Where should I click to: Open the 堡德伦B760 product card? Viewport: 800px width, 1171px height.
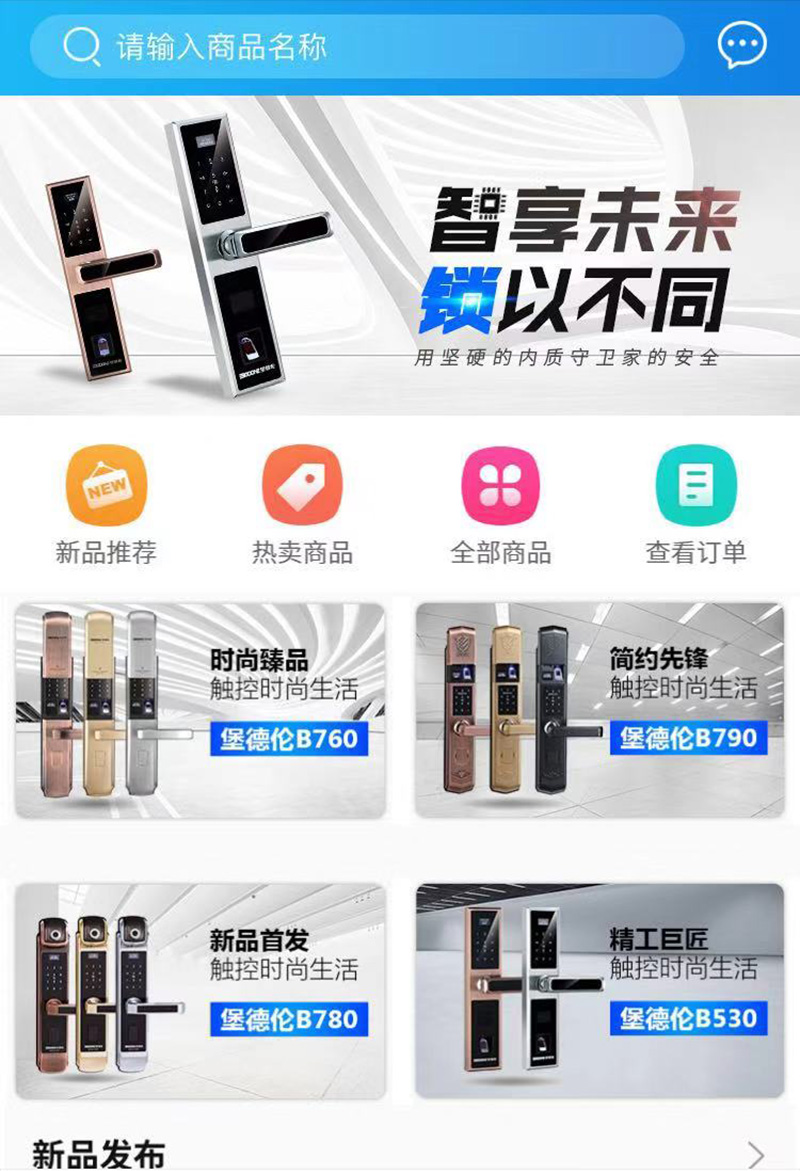[x=201, y=710]
